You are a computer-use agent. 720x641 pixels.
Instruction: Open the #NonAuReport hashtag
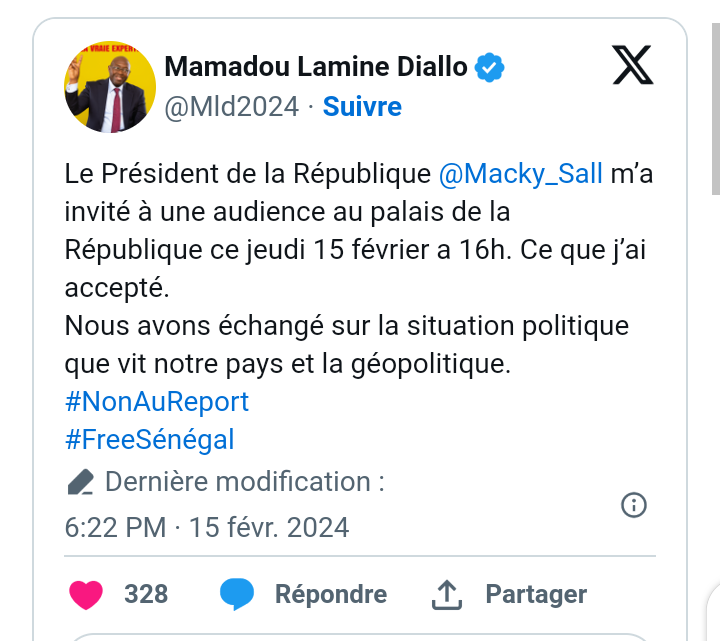157,402
